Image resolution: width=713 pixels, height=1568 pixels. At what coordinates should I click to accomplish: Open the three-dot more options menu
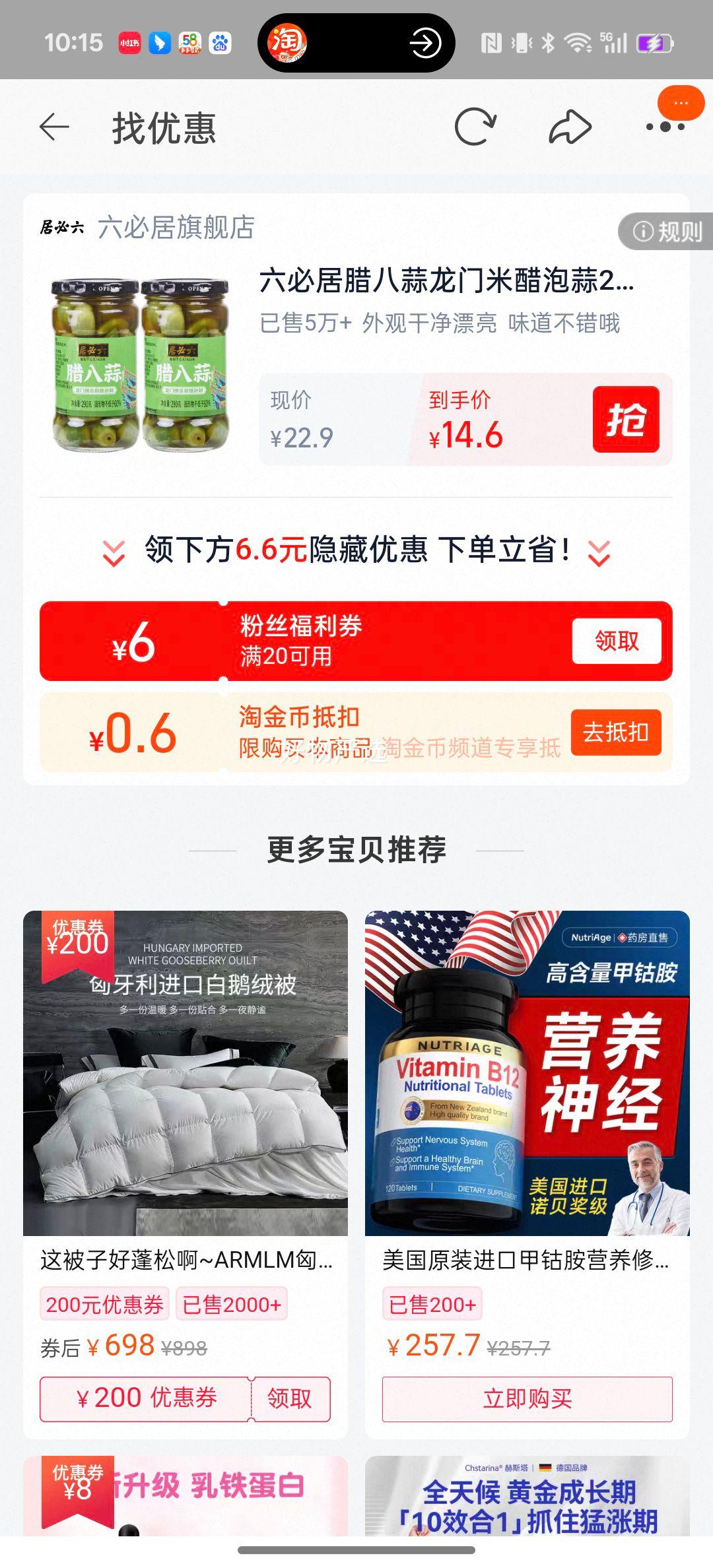click(x=665, y=128)
